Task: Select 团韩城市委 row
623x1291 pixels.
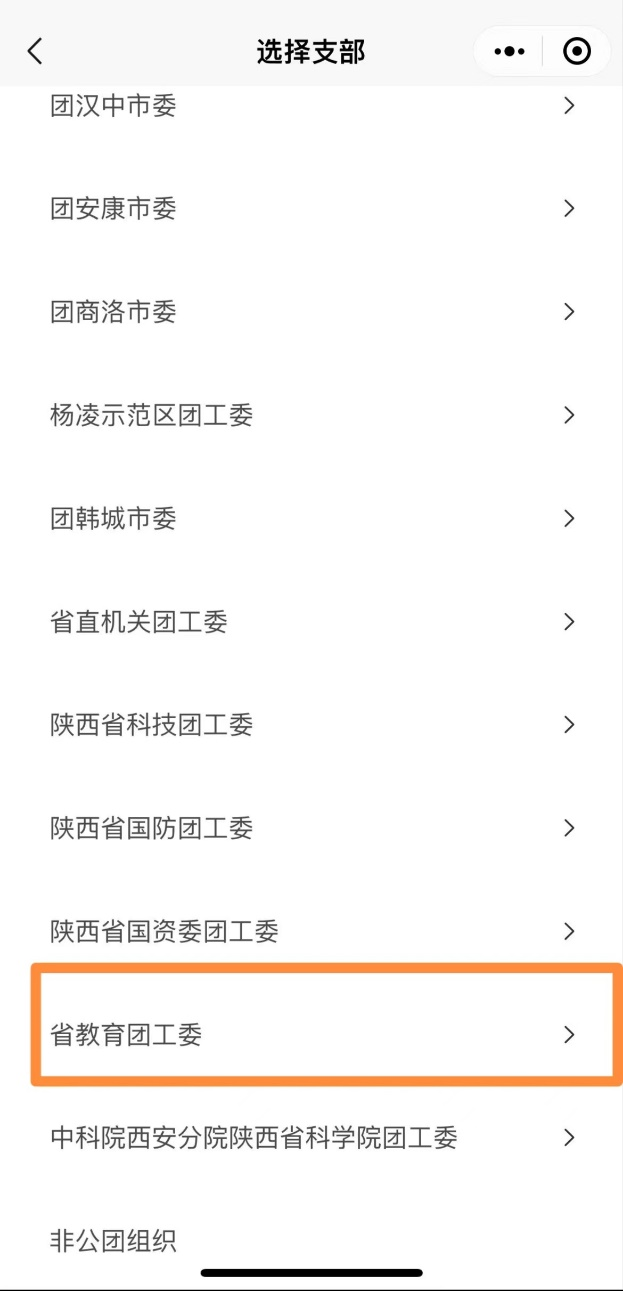Action: 311,519
